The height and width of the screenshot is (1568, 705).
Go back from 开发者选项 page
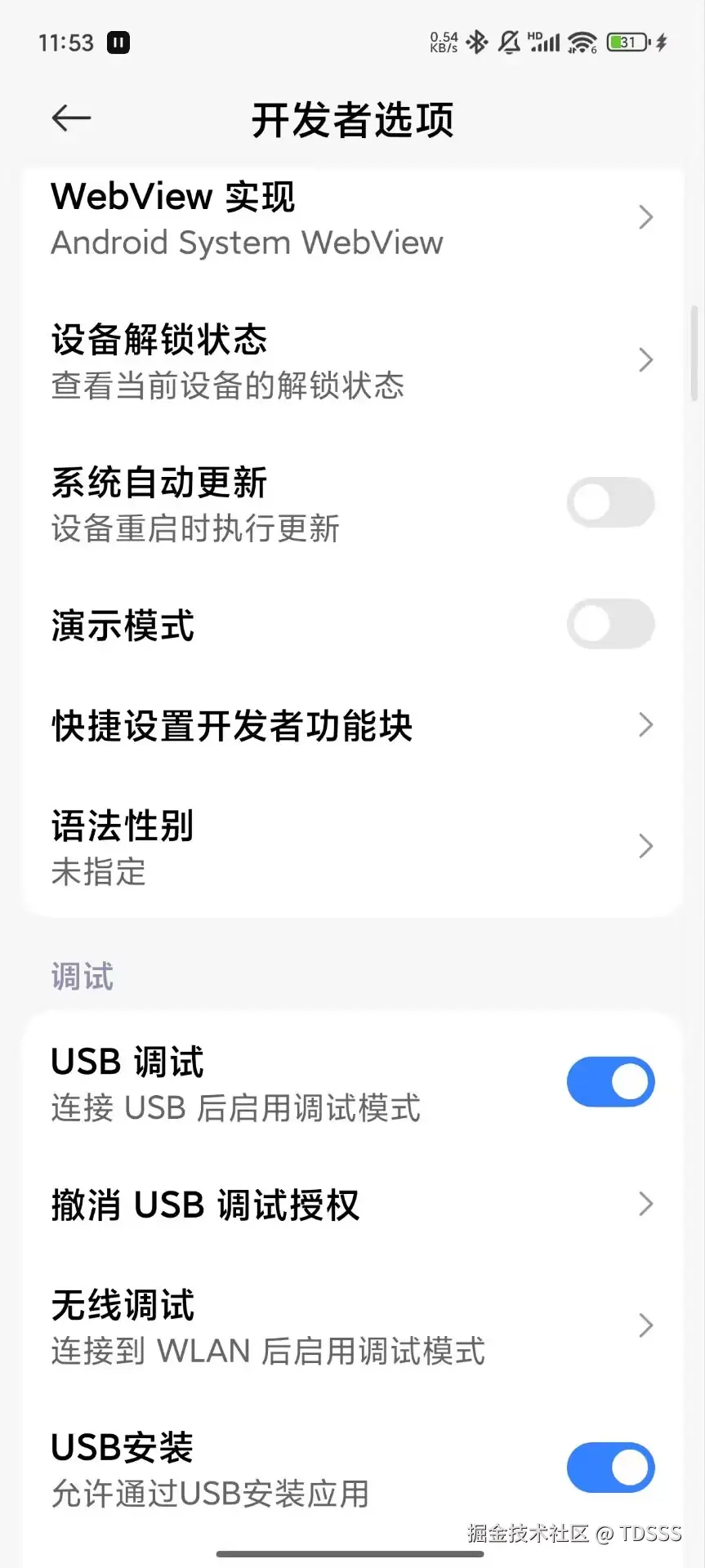click(x=71, y=118)
